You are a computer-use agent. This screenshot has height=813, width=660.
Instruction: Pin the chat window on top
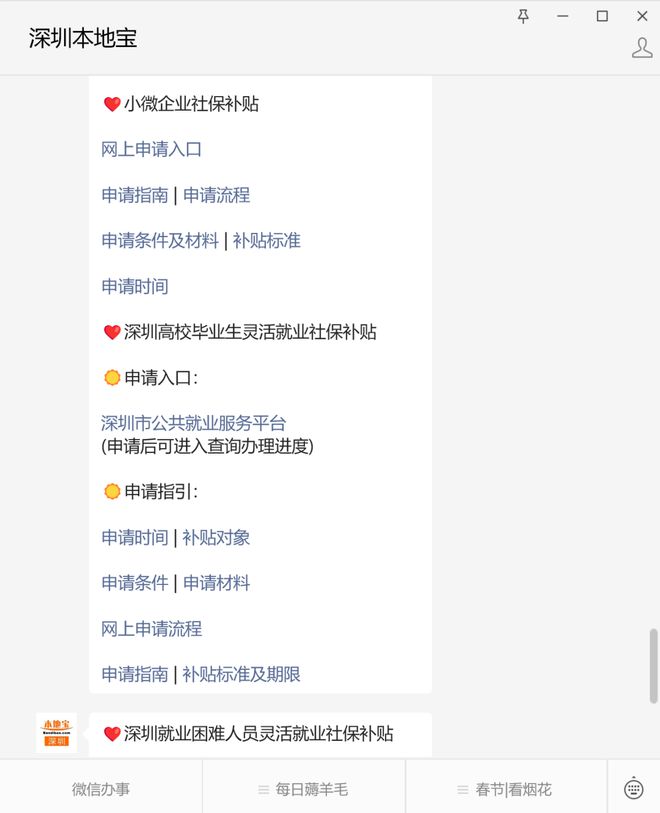click(x=523, y=16)
